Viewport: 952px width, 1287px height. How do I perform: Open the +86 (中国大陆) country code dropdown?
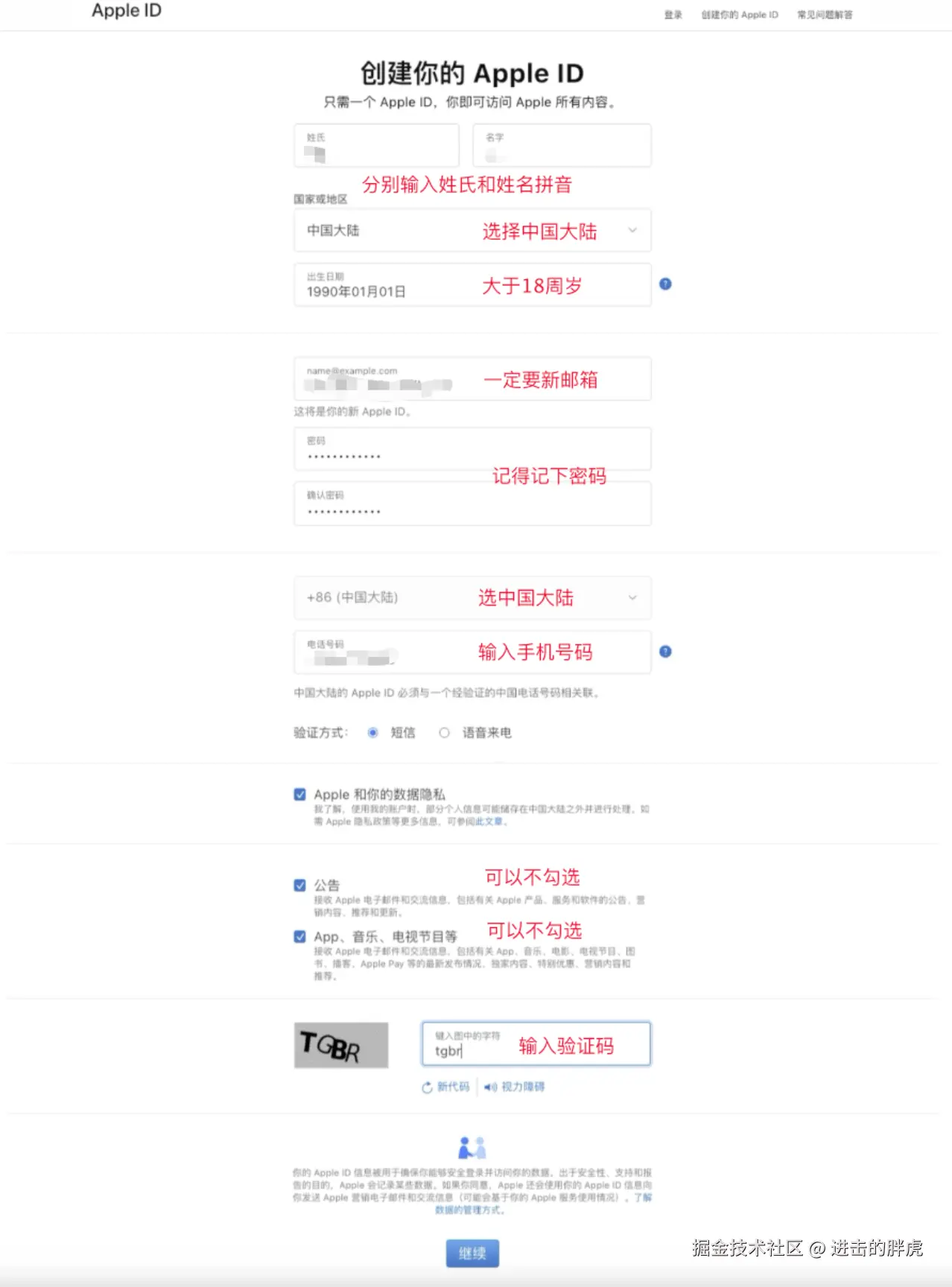pyautogui.click(x=472, y=597)
